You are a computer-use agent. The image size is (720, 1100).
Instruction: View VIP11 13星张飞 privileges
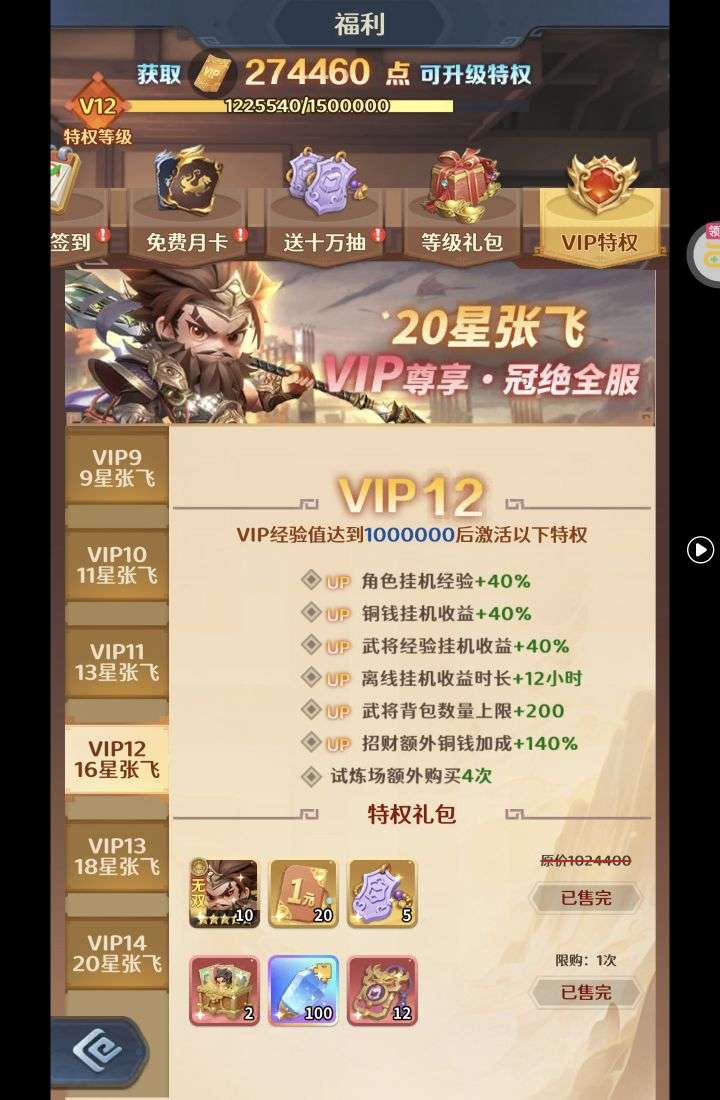[117, 662]
